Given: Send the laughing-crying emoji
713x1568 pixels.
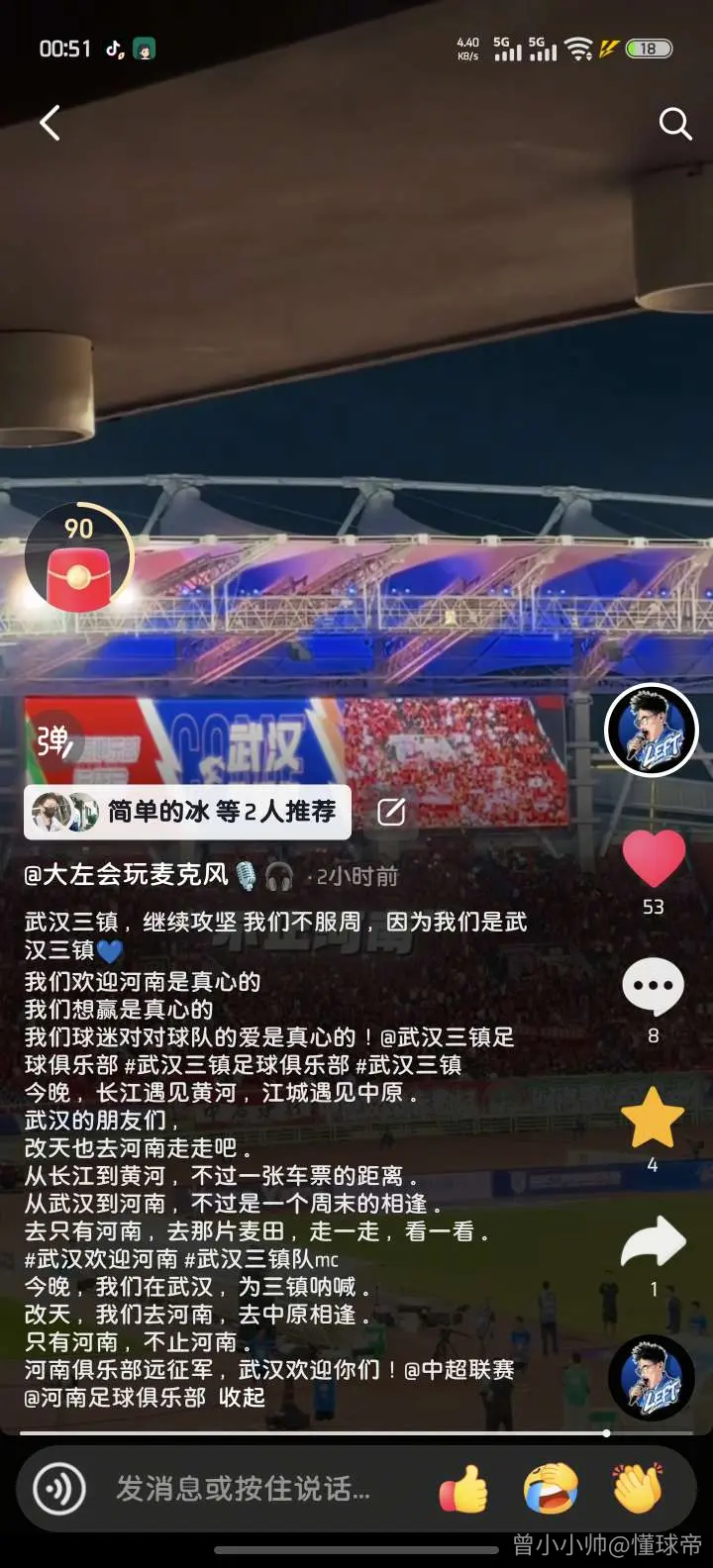Looking at the screenshot, I should point(551,1488).
